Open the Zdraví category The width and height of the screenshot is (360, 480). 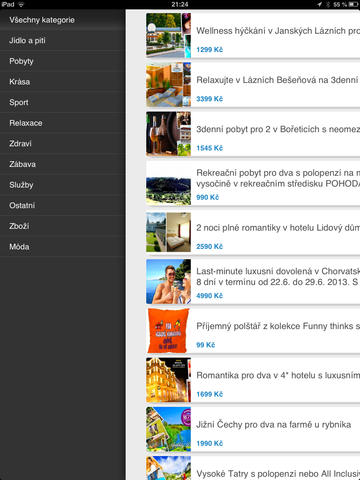63,144
